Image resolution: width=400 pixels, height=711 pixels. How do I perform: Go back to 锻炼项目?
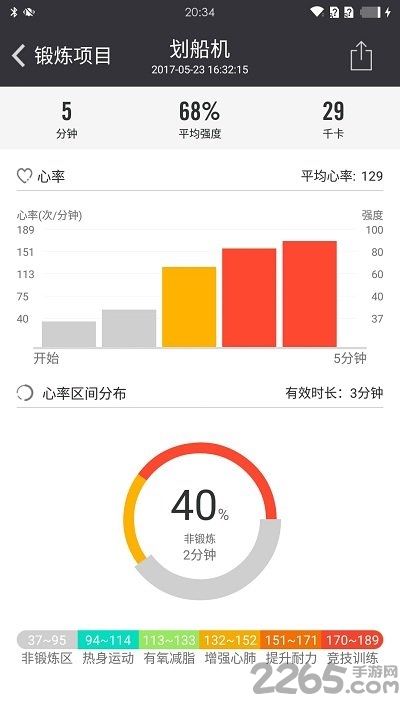pos(61,56)
